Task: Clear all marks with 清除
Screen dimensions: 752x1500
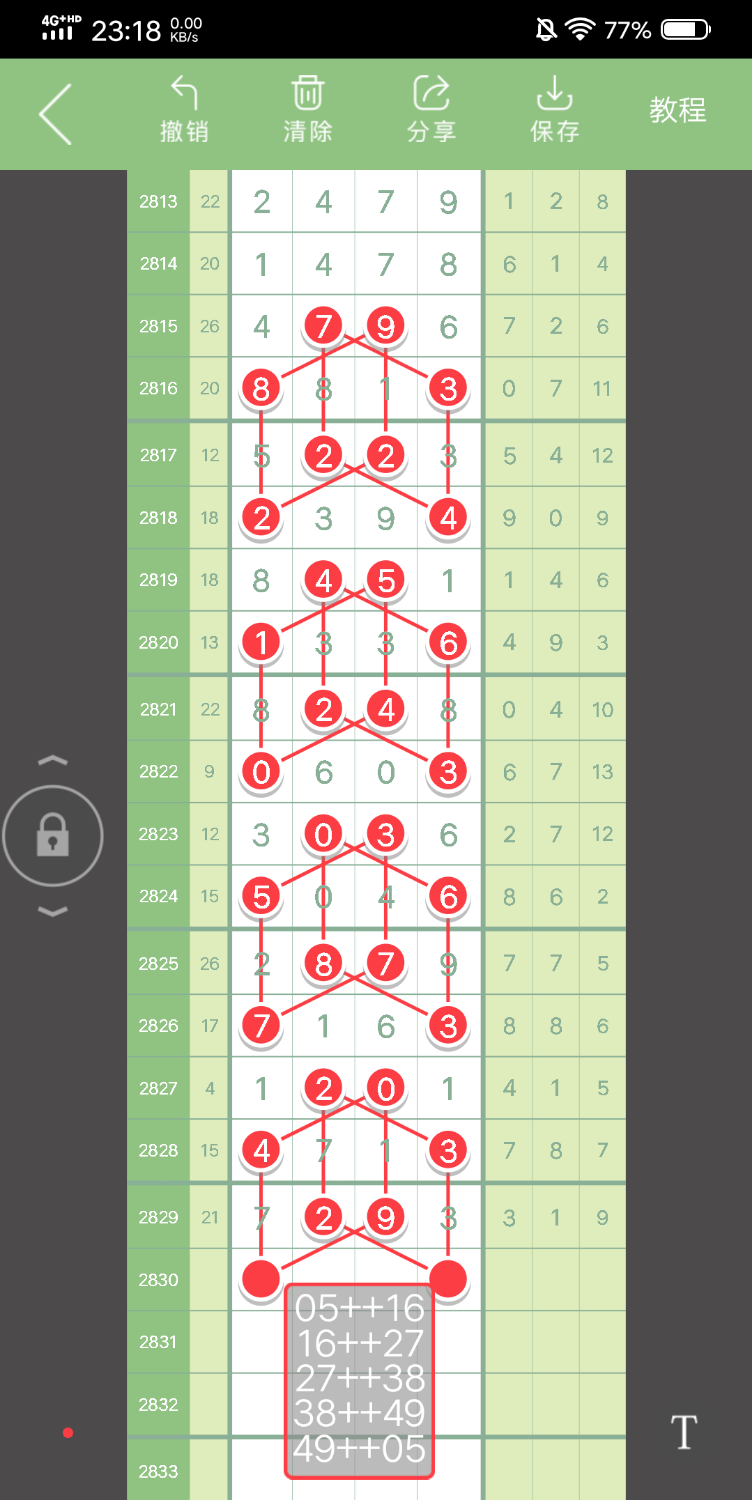Action: click(307, 110)
